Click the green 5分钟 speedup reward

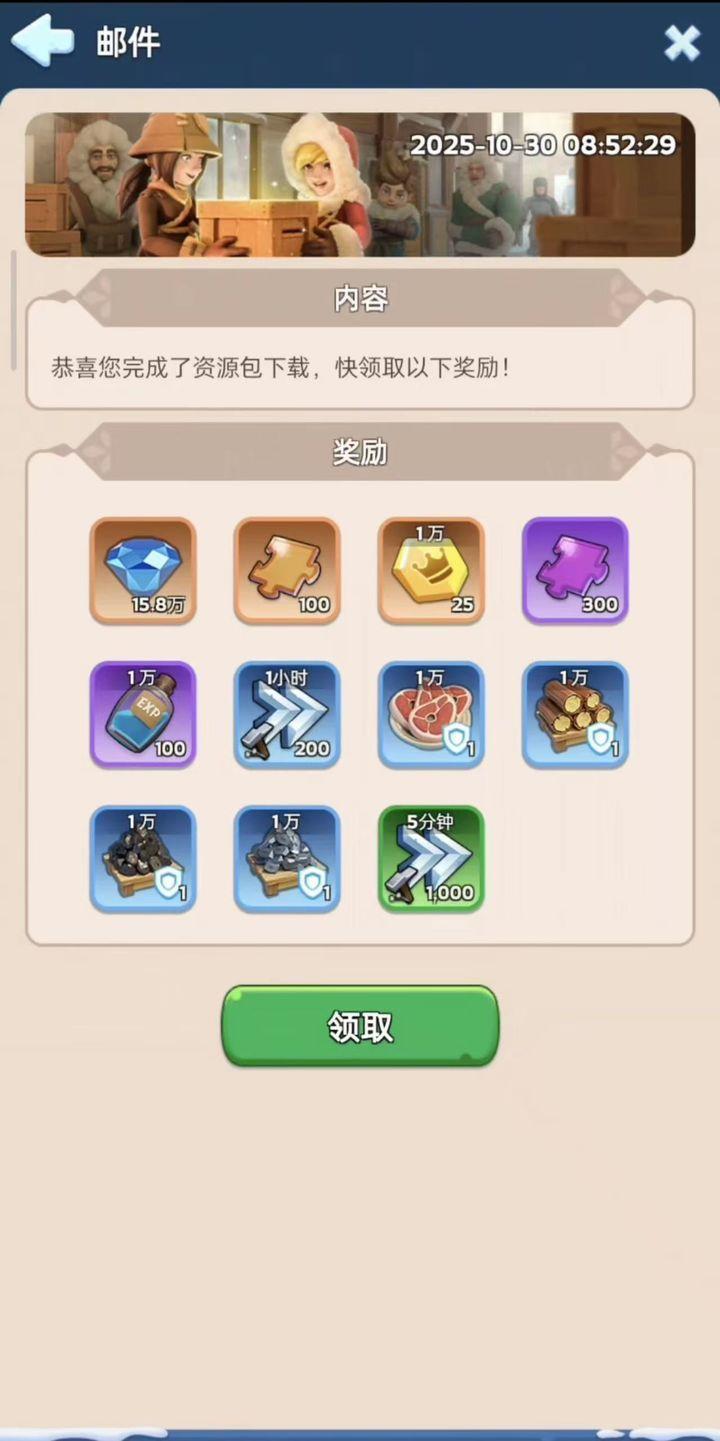pyautogui.click(x=431, y=858)
